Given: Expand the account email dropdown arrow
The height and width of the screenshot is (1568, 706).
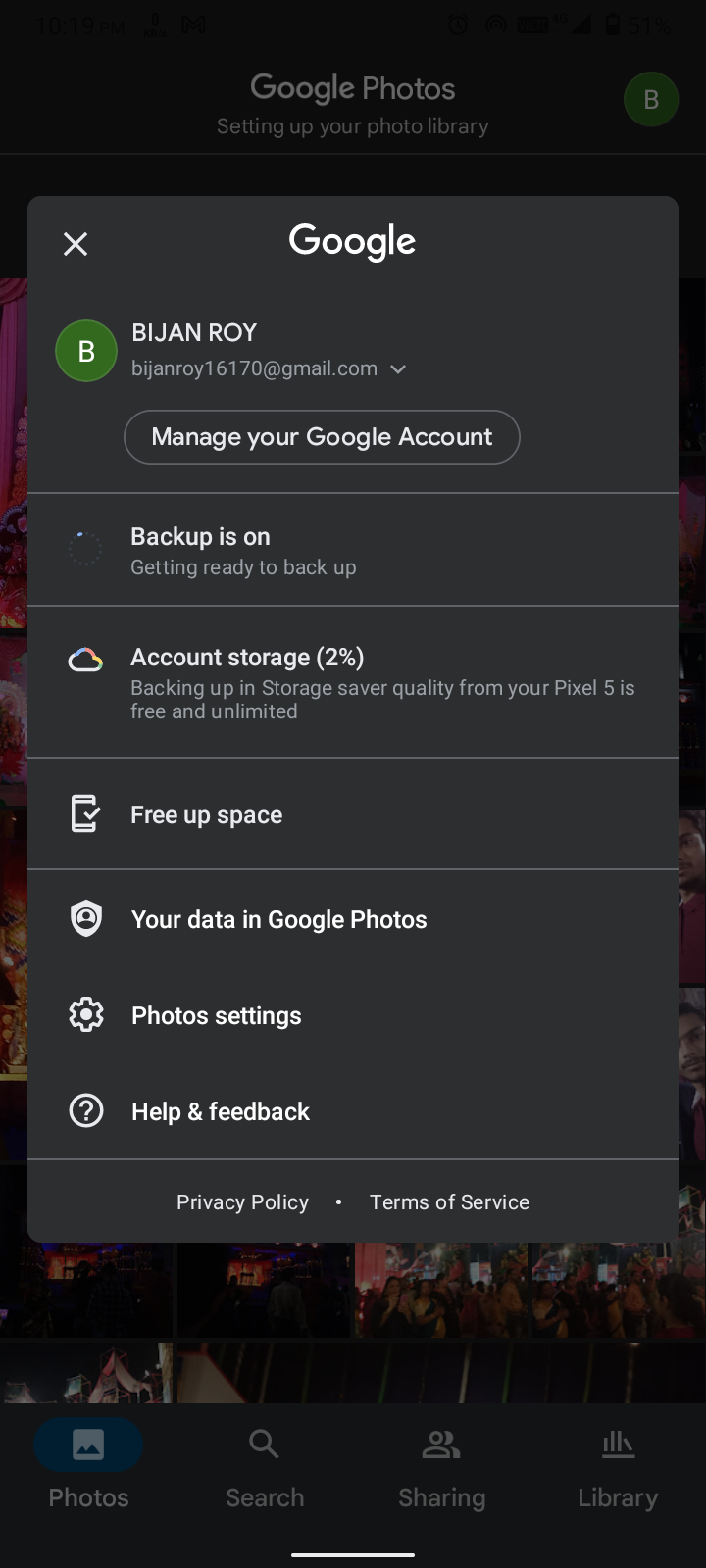Looking at the screenshot, I should tap(398, 368).
